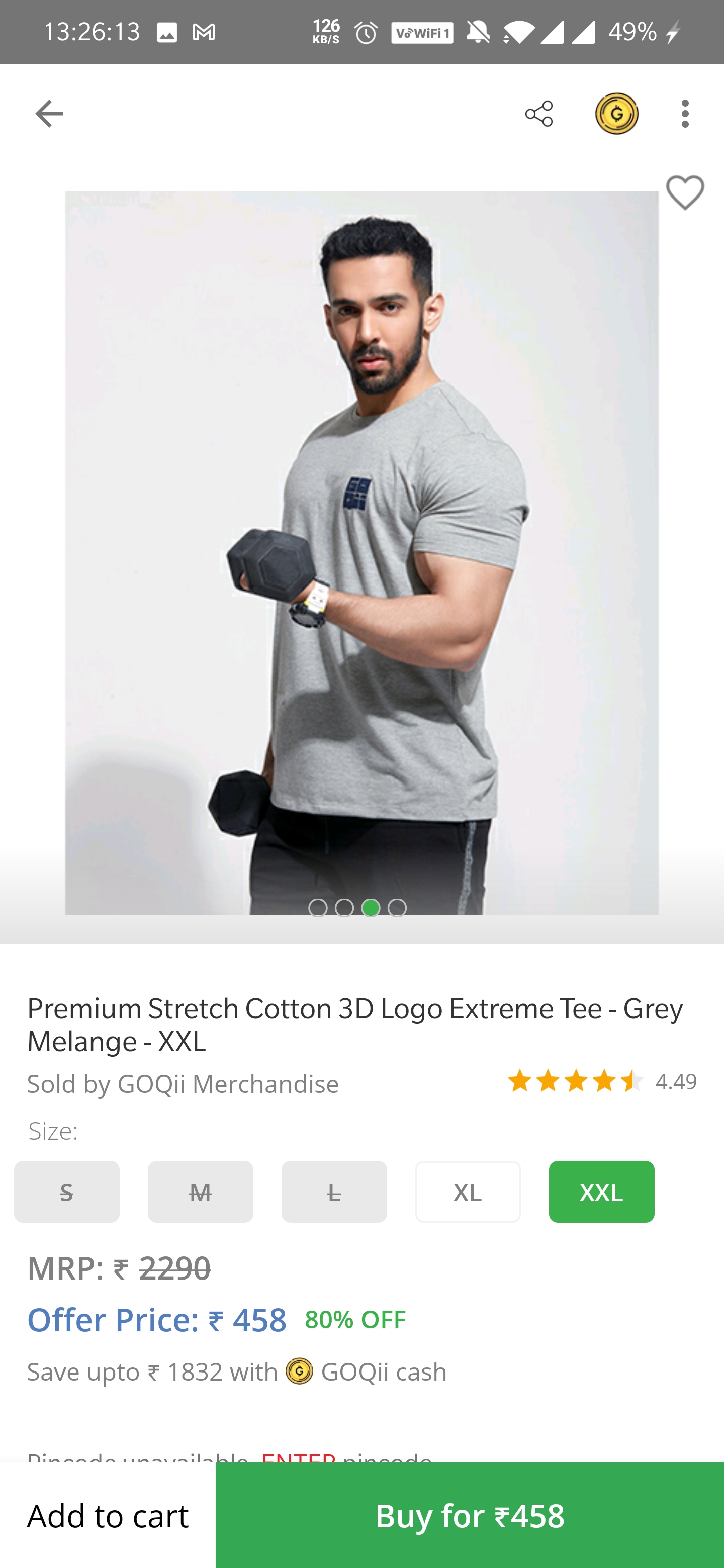The height and width of the screenshot is (1568, 724).
Task: Open the overflow menu
Action: click(x=685, y=114)
